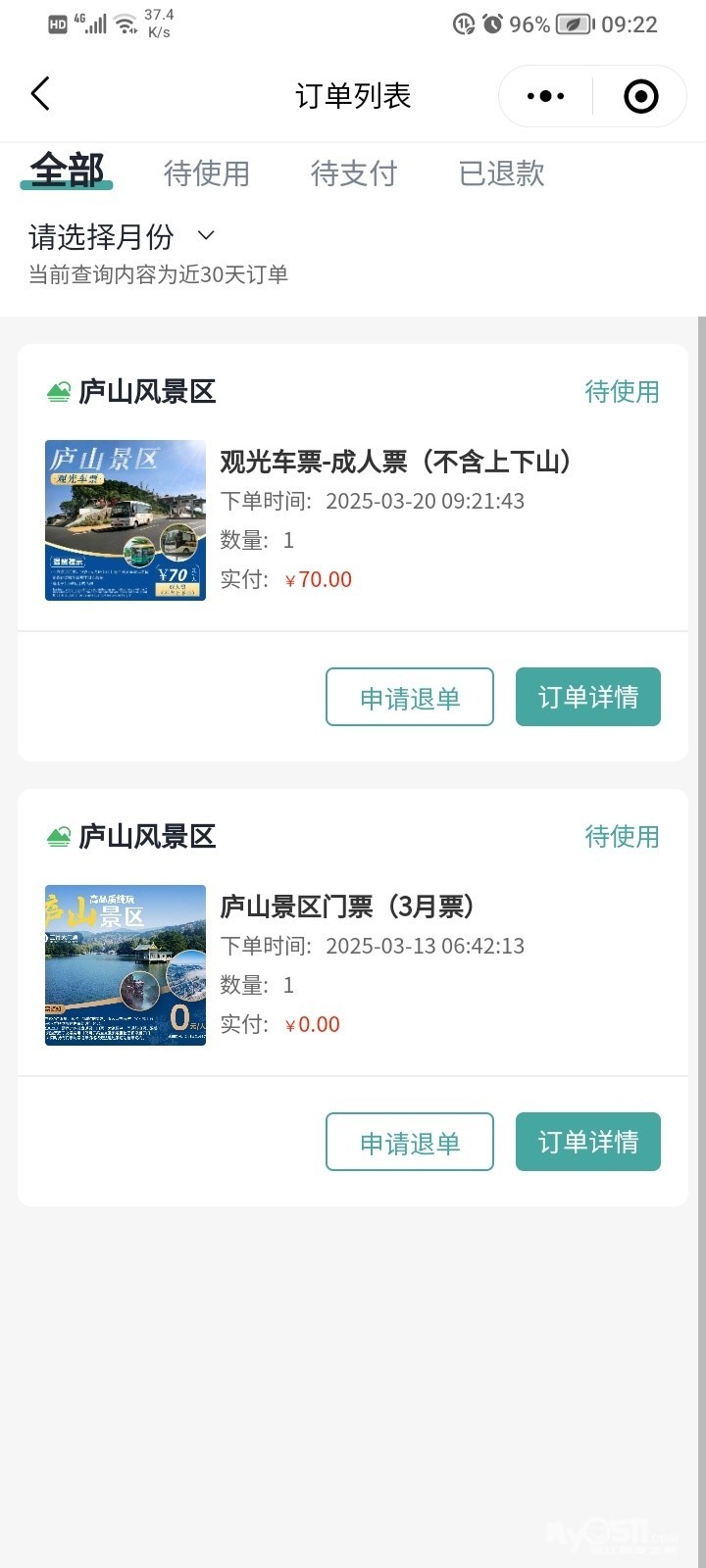The height and width of the screenshot is (1568, 706).
Task: Open the 庐山景区门票（3月票） order image
Action: point(126,965)
